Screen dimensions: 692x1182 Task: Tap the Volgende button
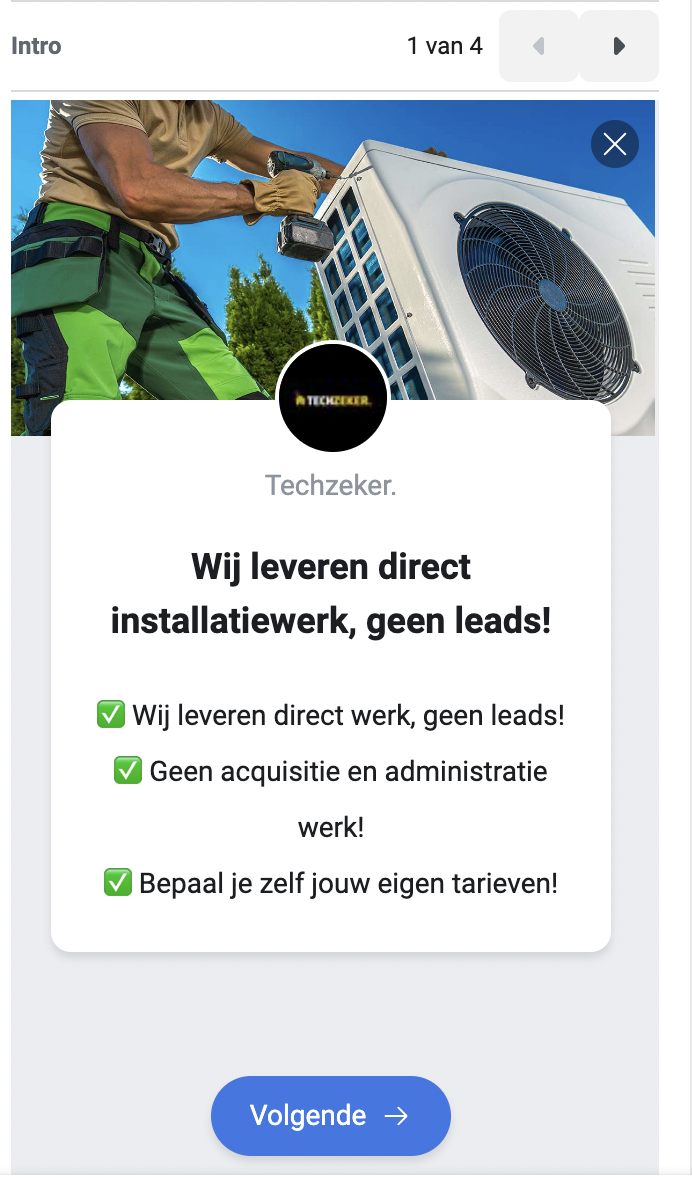coord(330,1115)
